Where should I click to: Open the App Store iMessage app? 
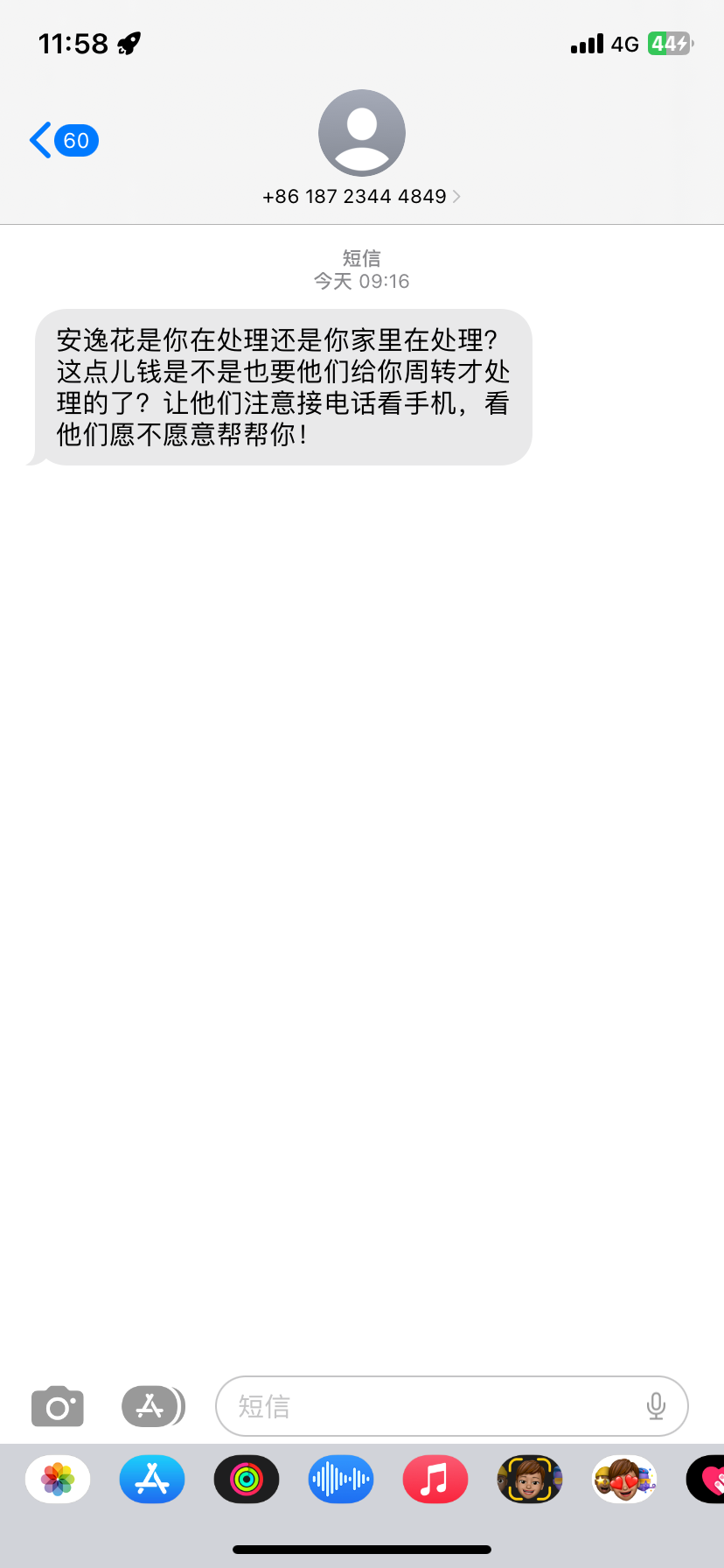pos(152,1480)
